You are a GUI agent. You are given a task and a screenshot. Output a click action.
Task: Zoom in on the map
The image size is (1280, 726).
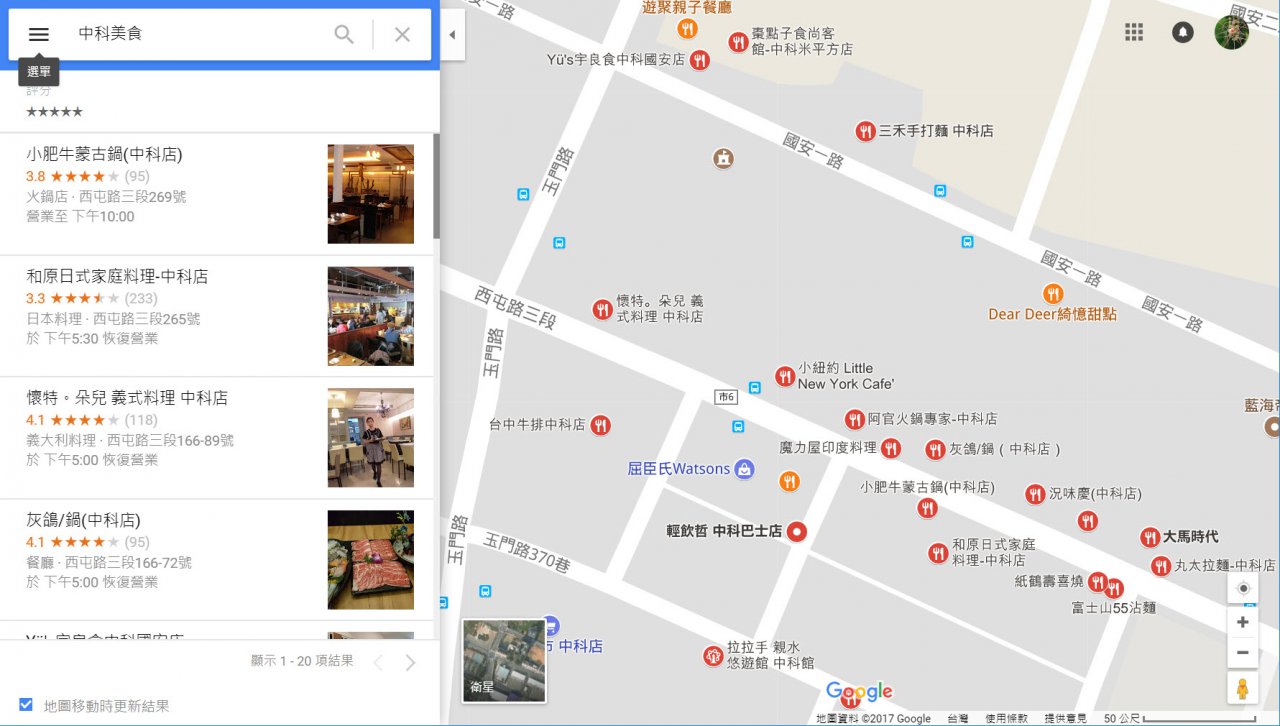[1243, 622]
